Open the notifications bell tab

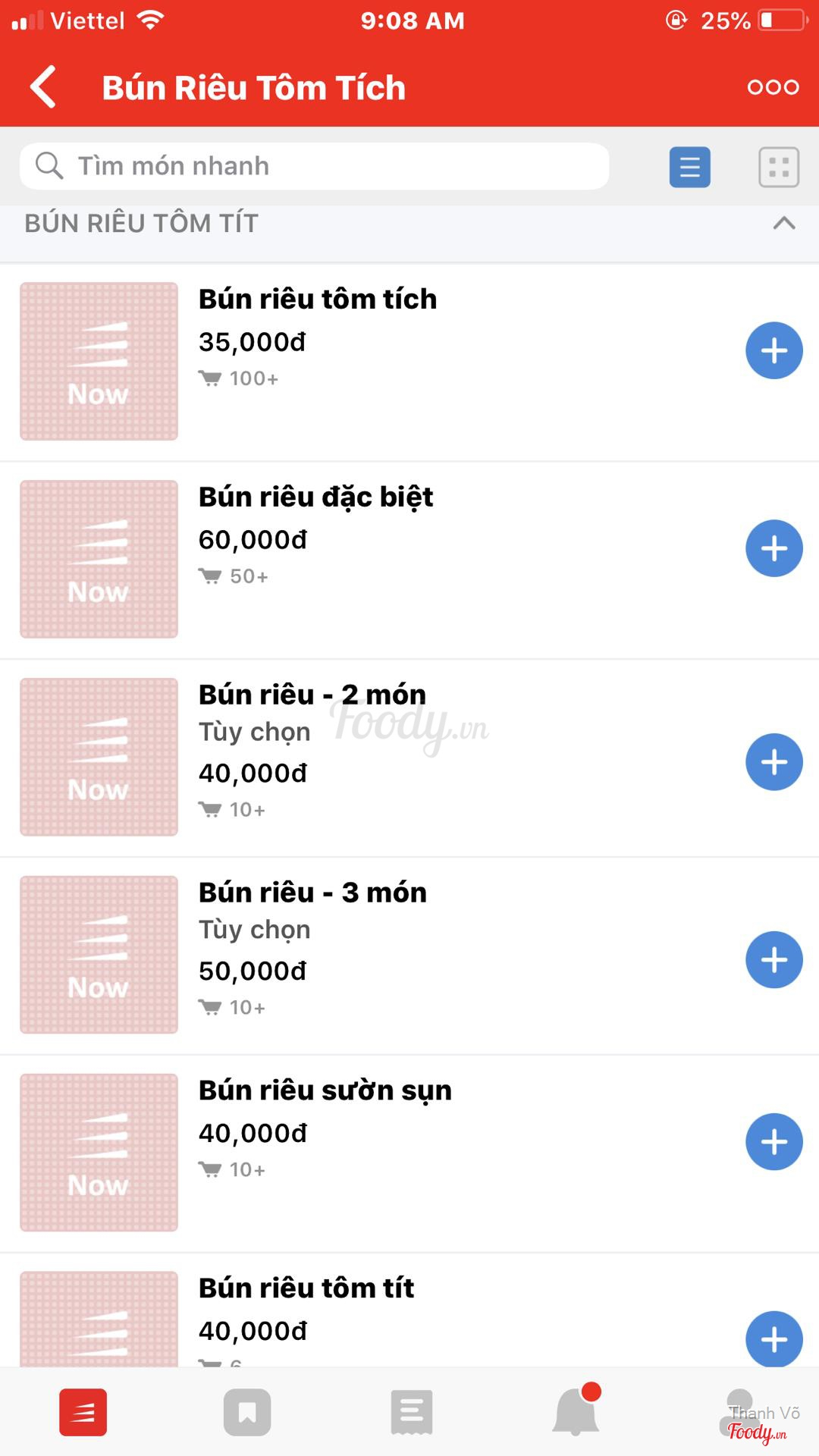pos(576,1413)
